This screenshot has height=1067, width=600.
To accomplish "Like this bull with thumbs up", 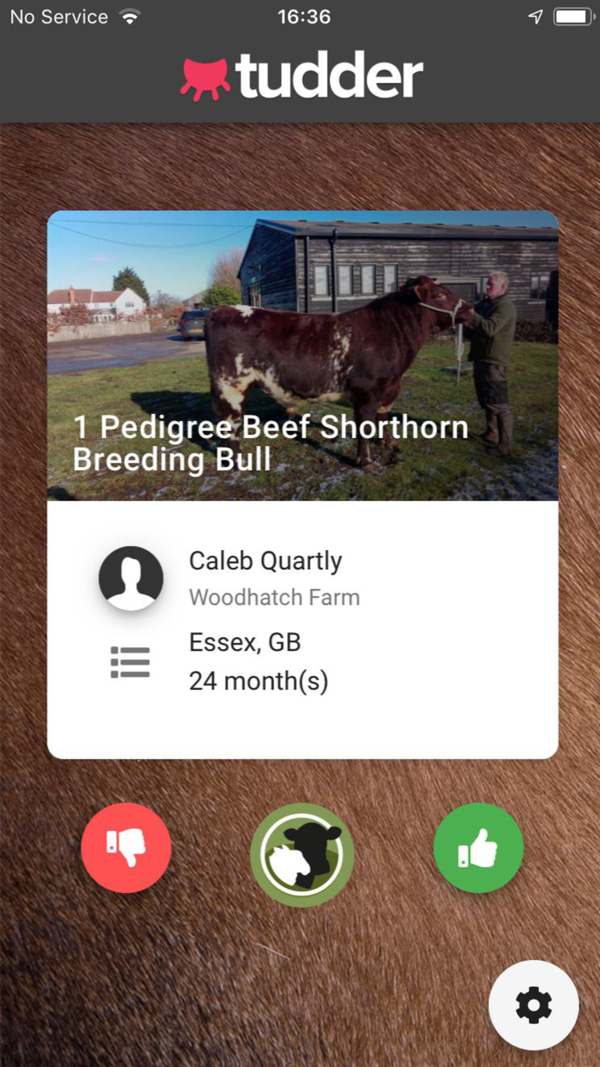I will pyautogui.click(x=478, y=848).
